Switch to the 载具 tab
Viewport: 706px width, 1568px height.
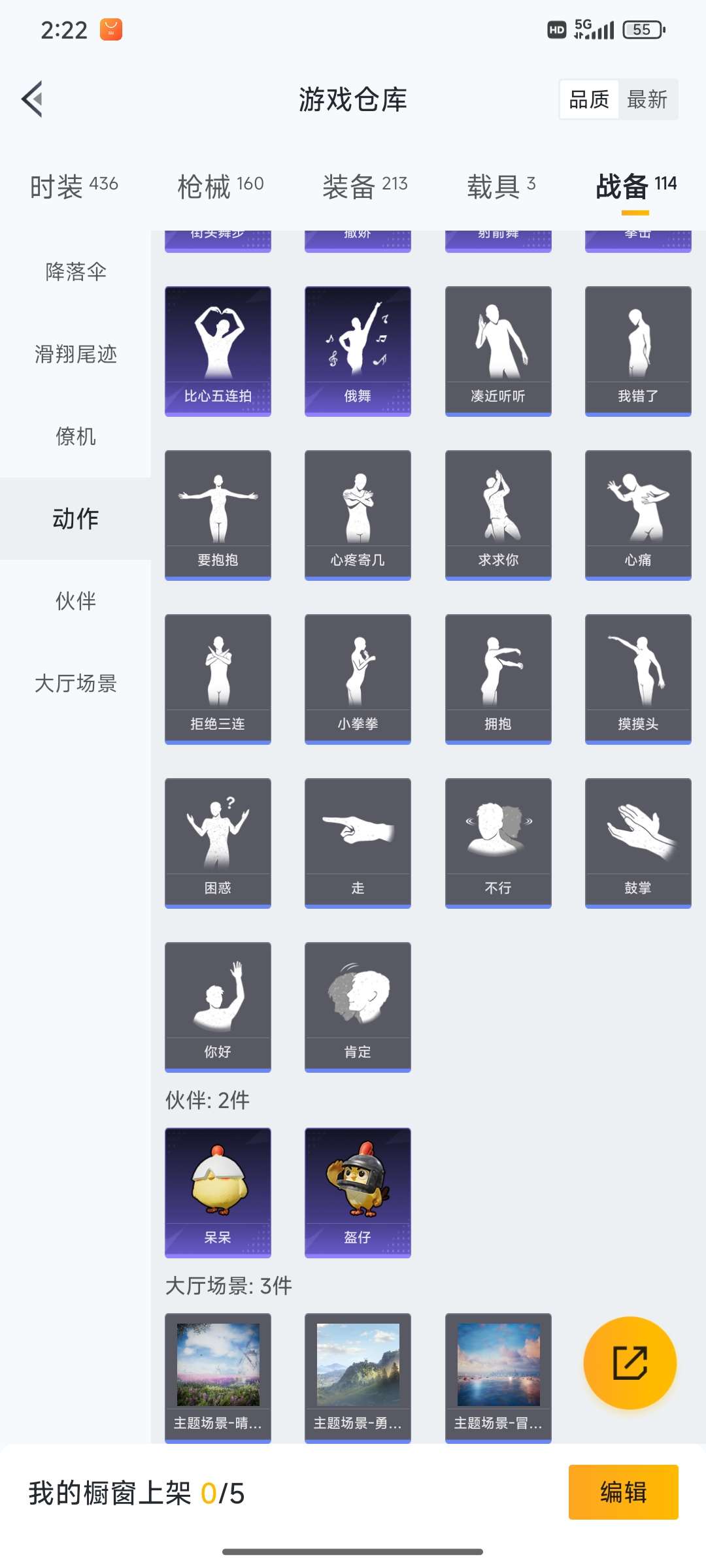coord(501,186)
